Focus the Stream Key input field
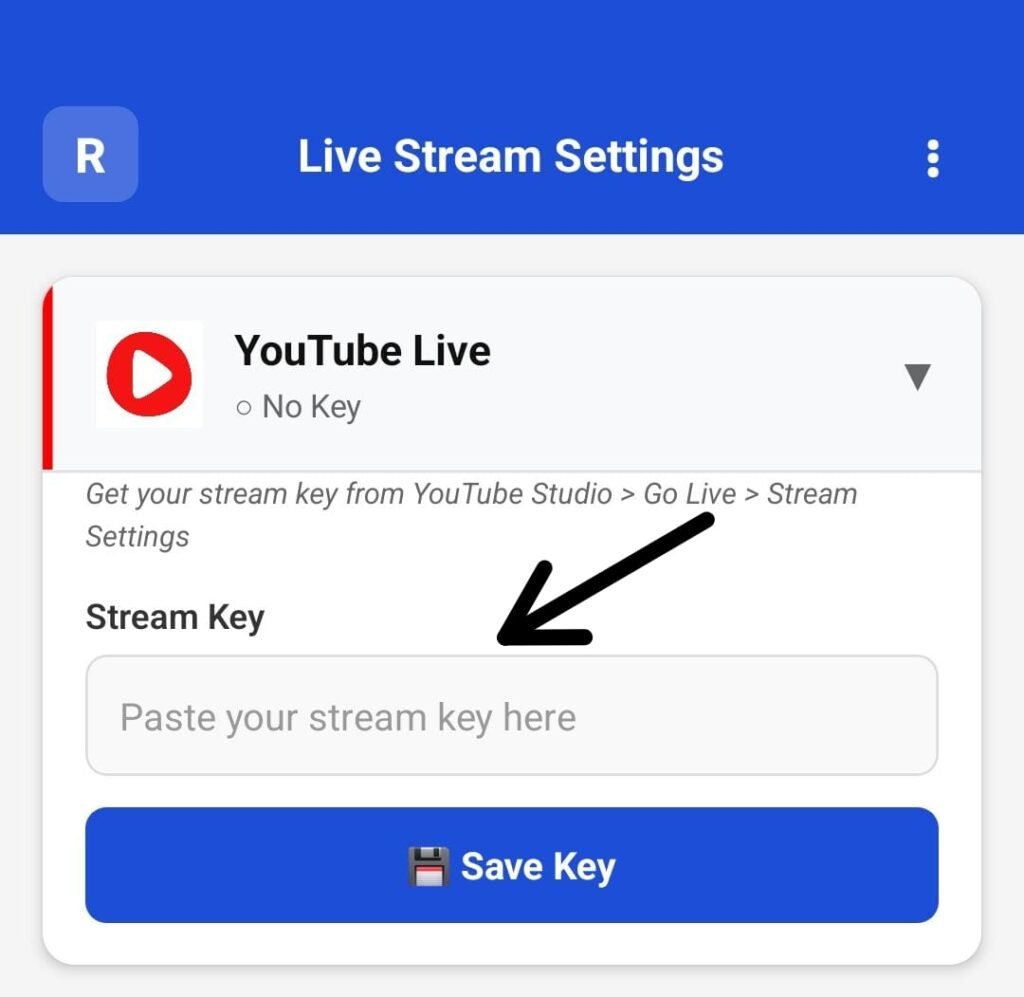1024x997 pixels. [x=511, y=716]
